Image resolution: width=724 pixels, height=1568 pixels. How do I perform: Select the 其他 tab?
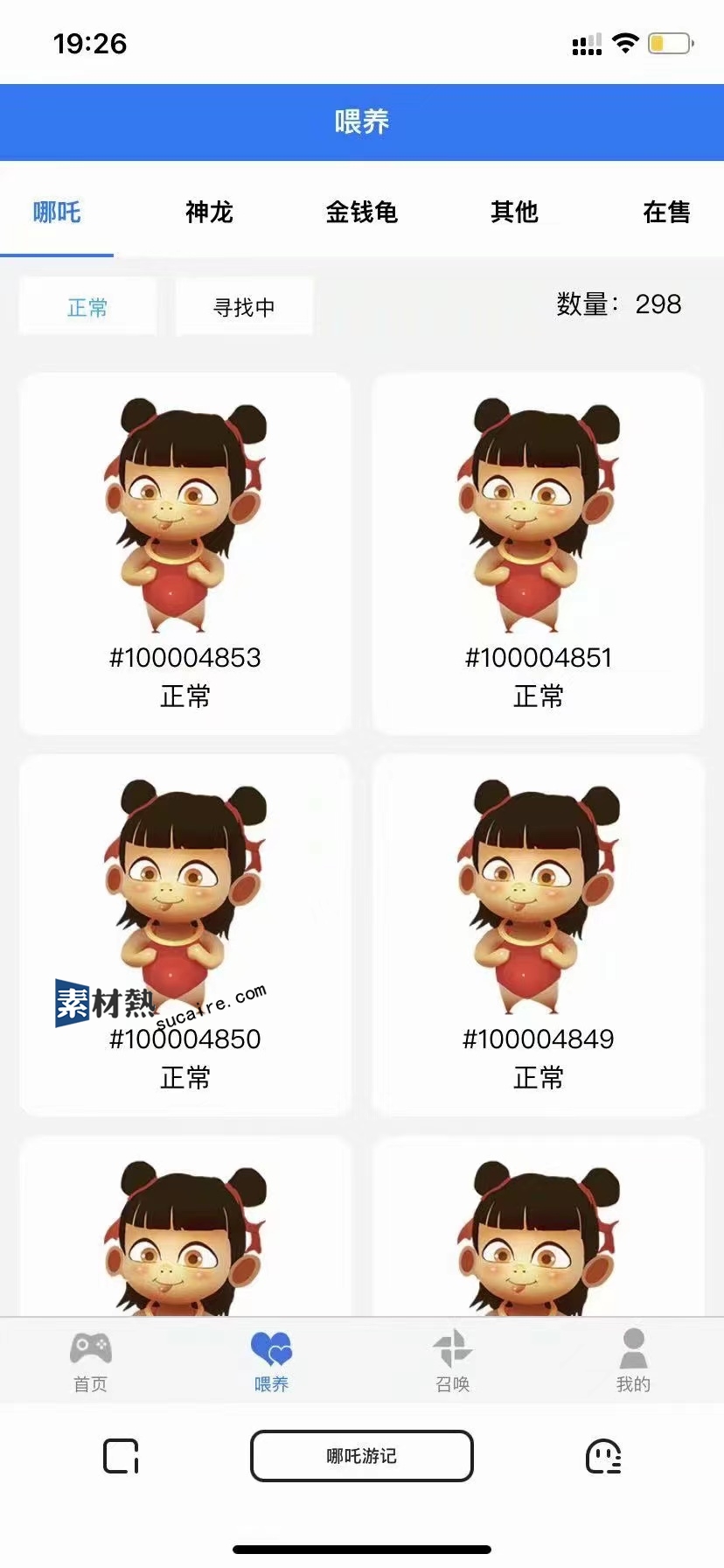[514, 212]
